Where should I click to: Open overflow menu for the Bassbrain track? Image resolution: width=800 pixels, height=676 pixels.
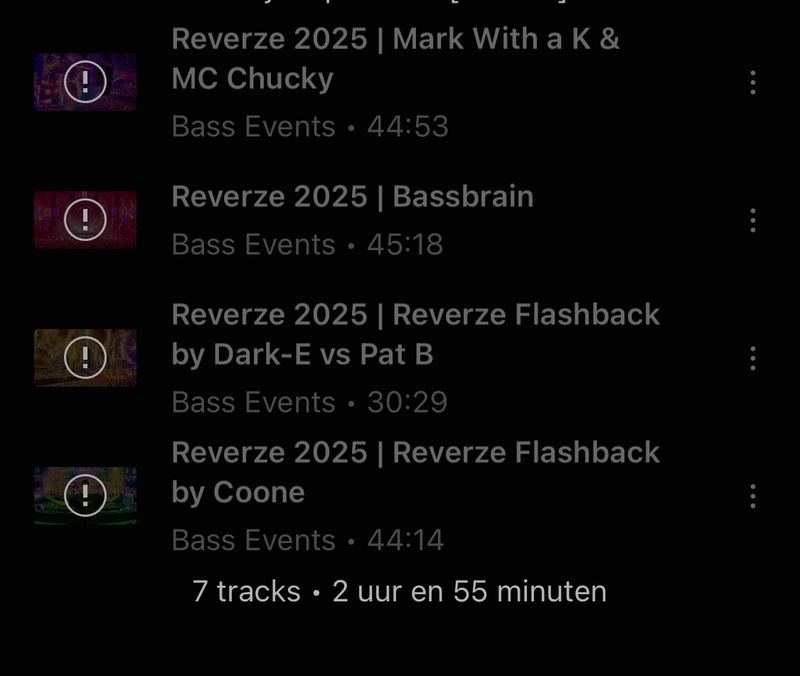coord(752,220)
